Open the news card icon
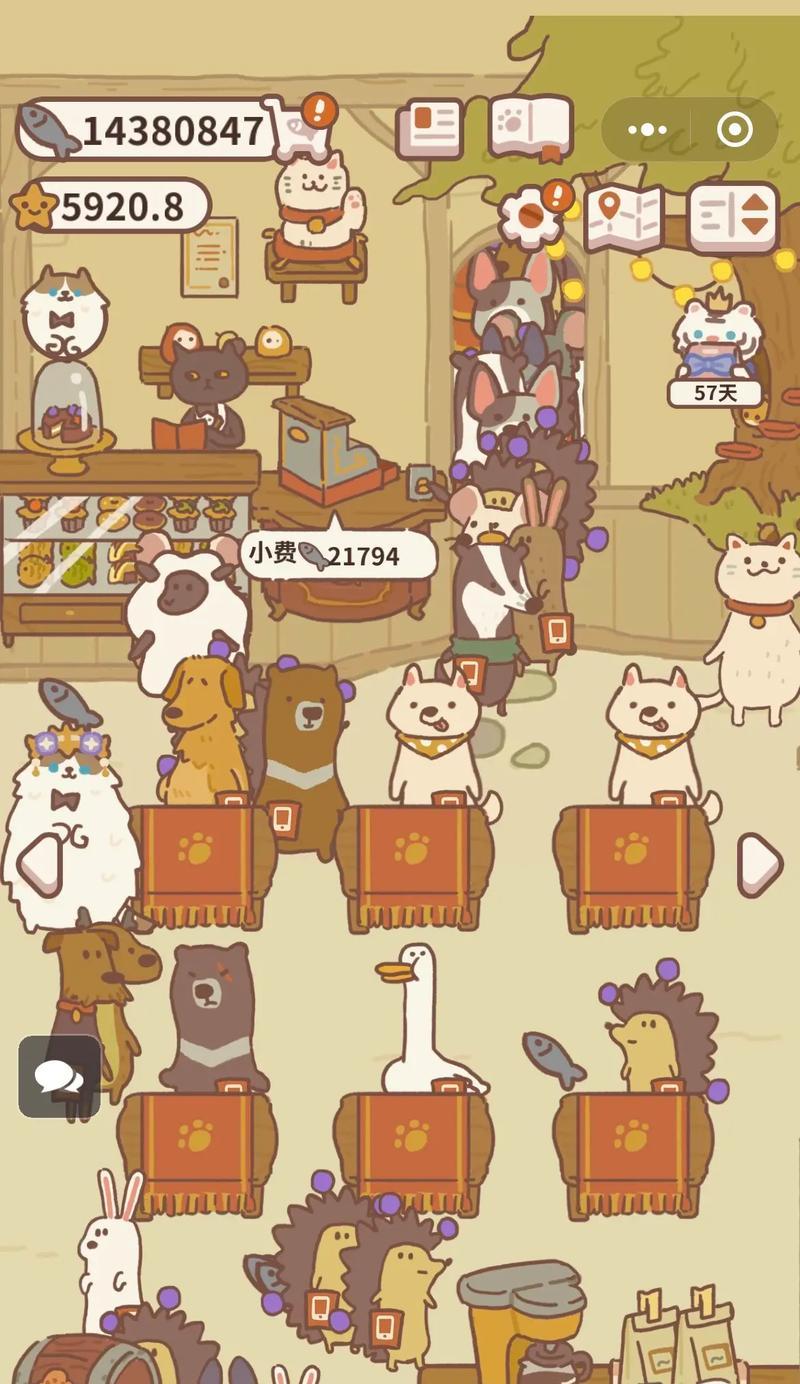800x1384 pixels. (x=430, y=129)
